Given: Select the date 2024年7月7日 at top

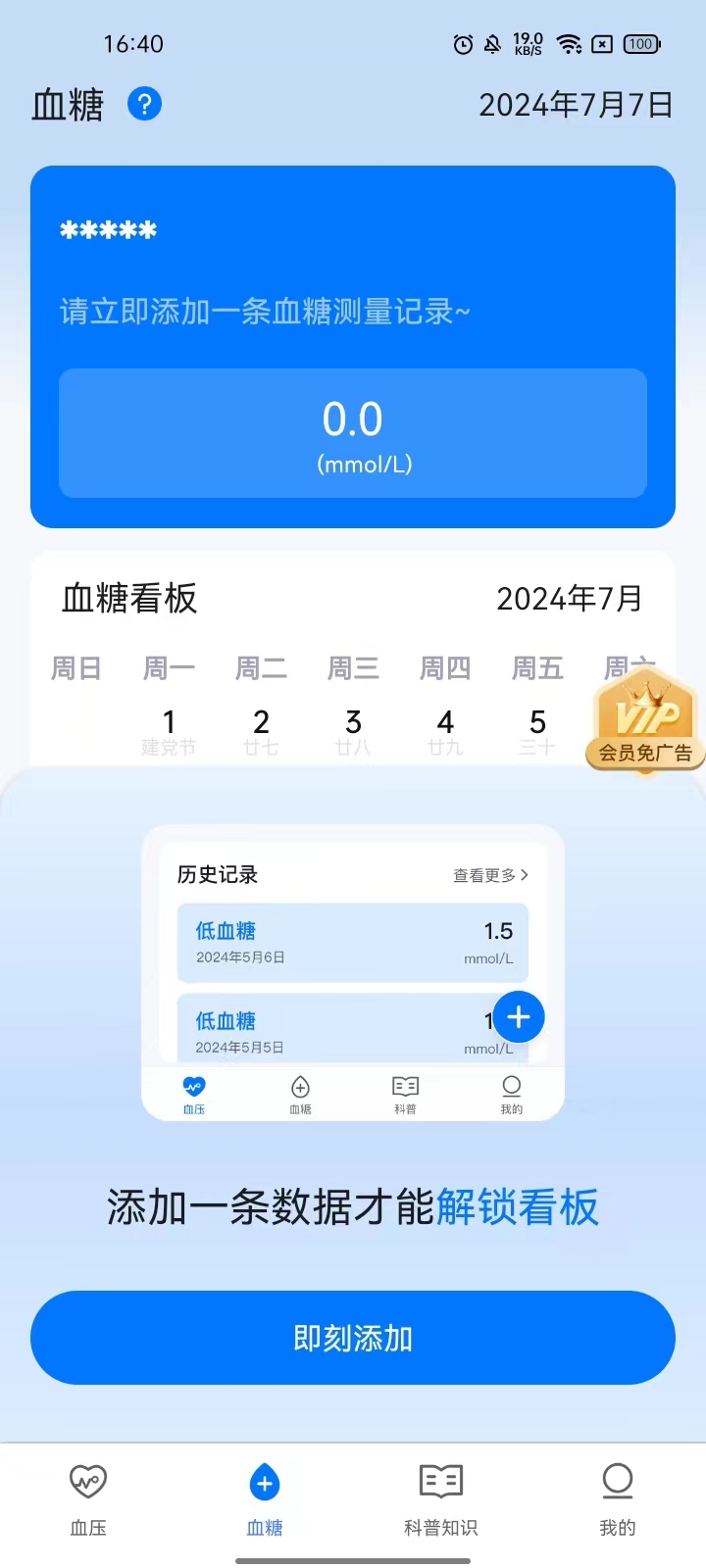Looking at the screenshot, I should click(576, 105).
